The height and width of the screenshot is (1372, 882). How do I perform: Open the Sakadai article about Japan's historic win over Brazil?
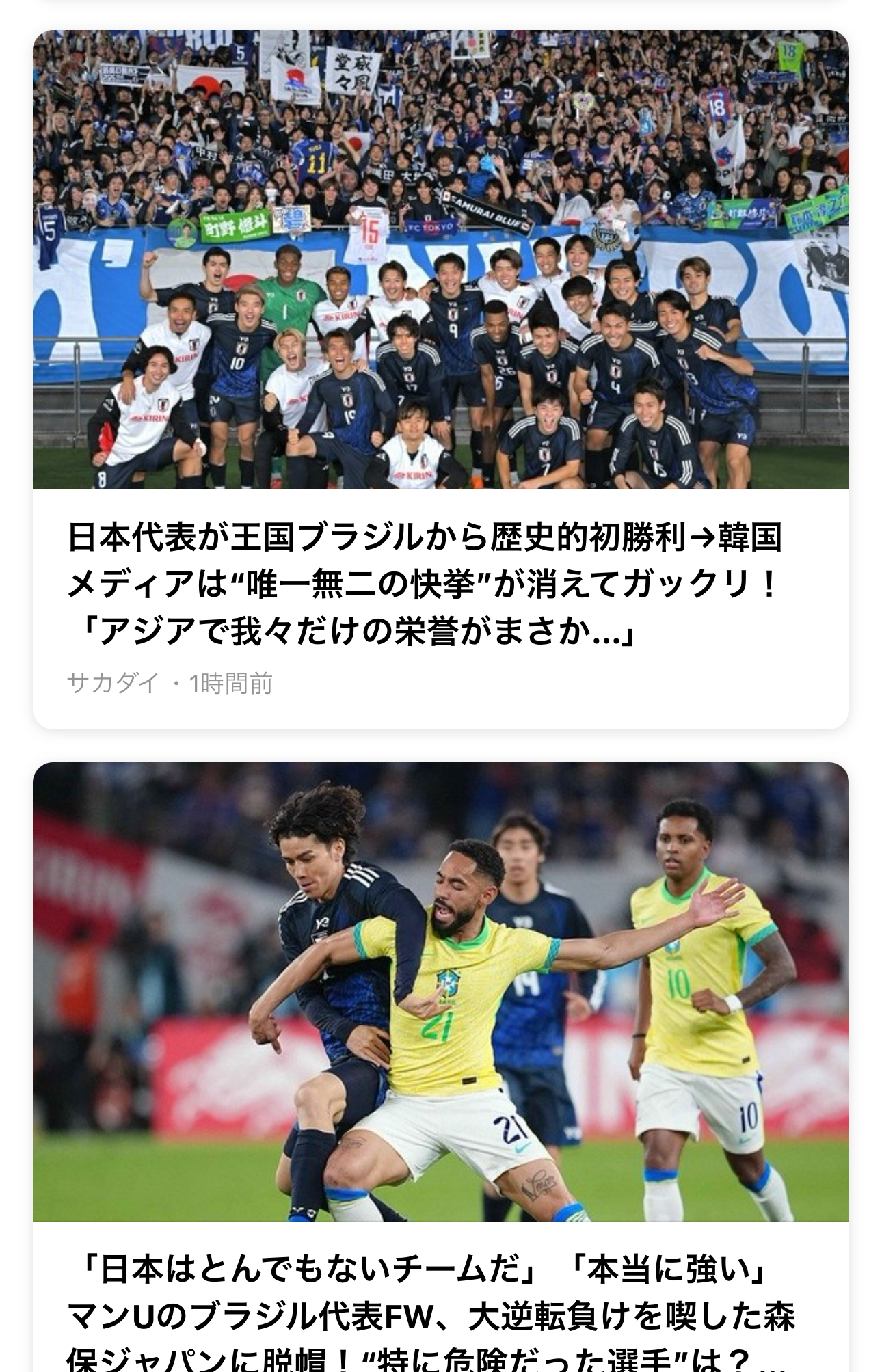click(x=424, y=584)
